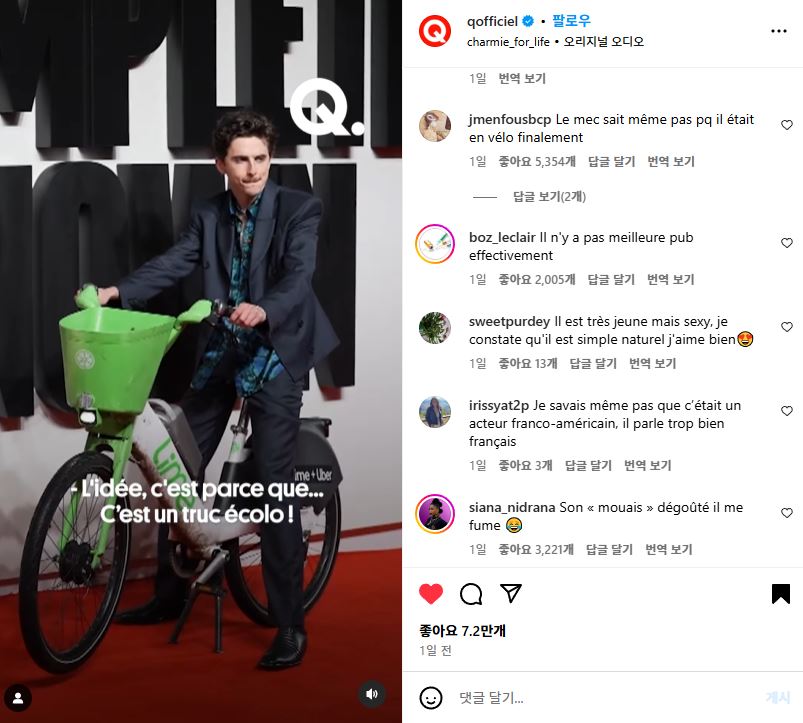Reply to boz_leclair's comment
This screenshot has width=803, height=723.
pos(611,279)
